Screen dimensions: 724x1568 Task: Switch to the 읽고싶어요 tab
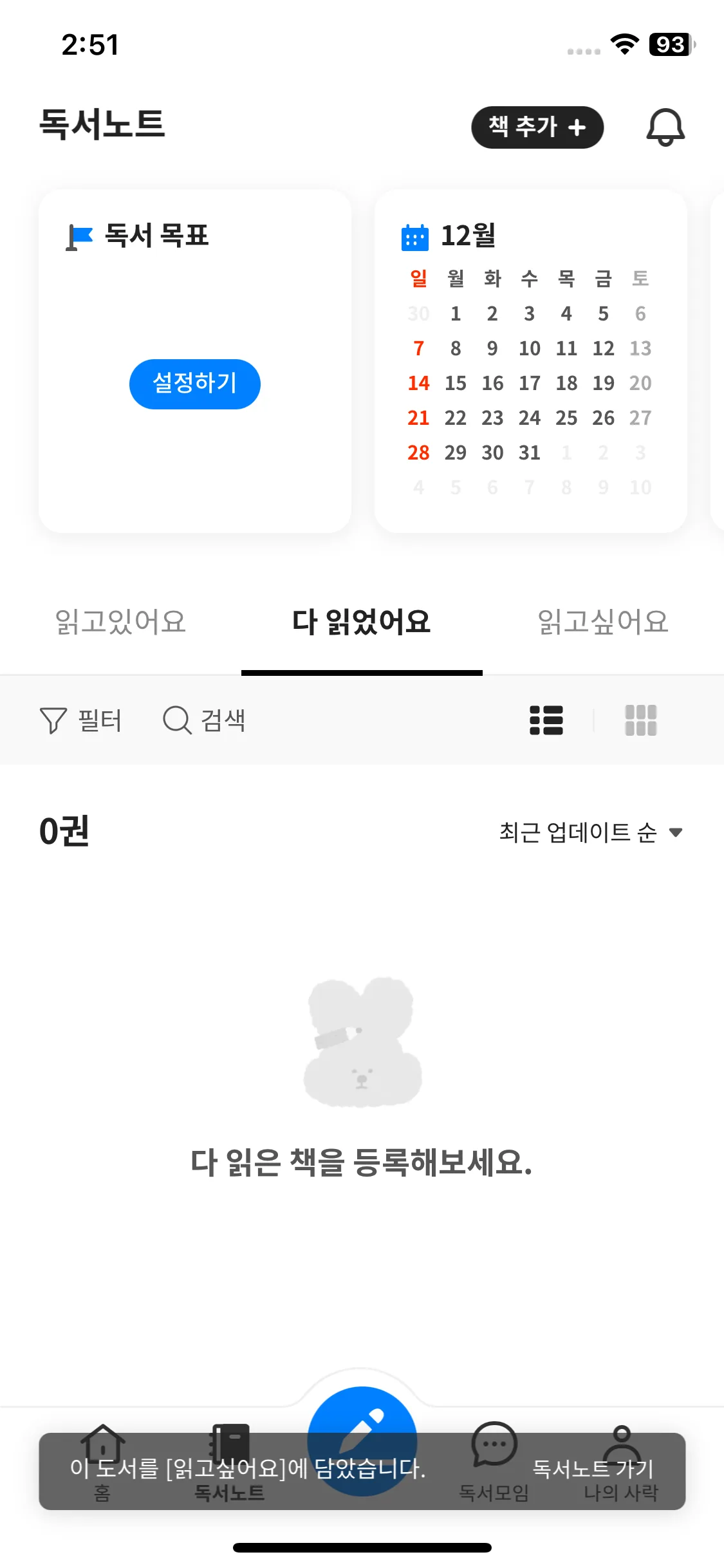(x=602, y=622)
